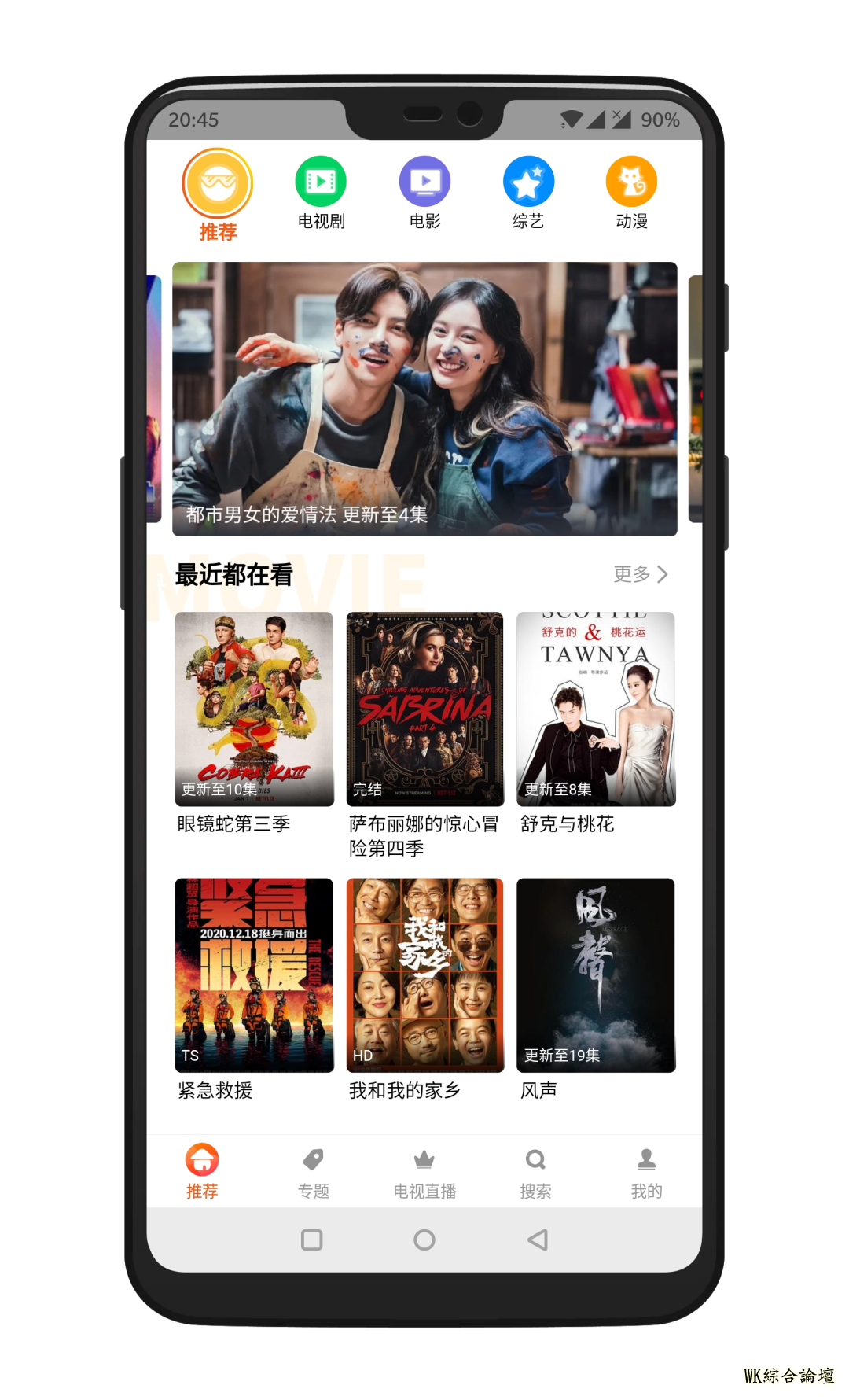The height and width of the screenshot is (1400, 849).
Task: Open the 电影 category
Action: (x=424, y=182)
